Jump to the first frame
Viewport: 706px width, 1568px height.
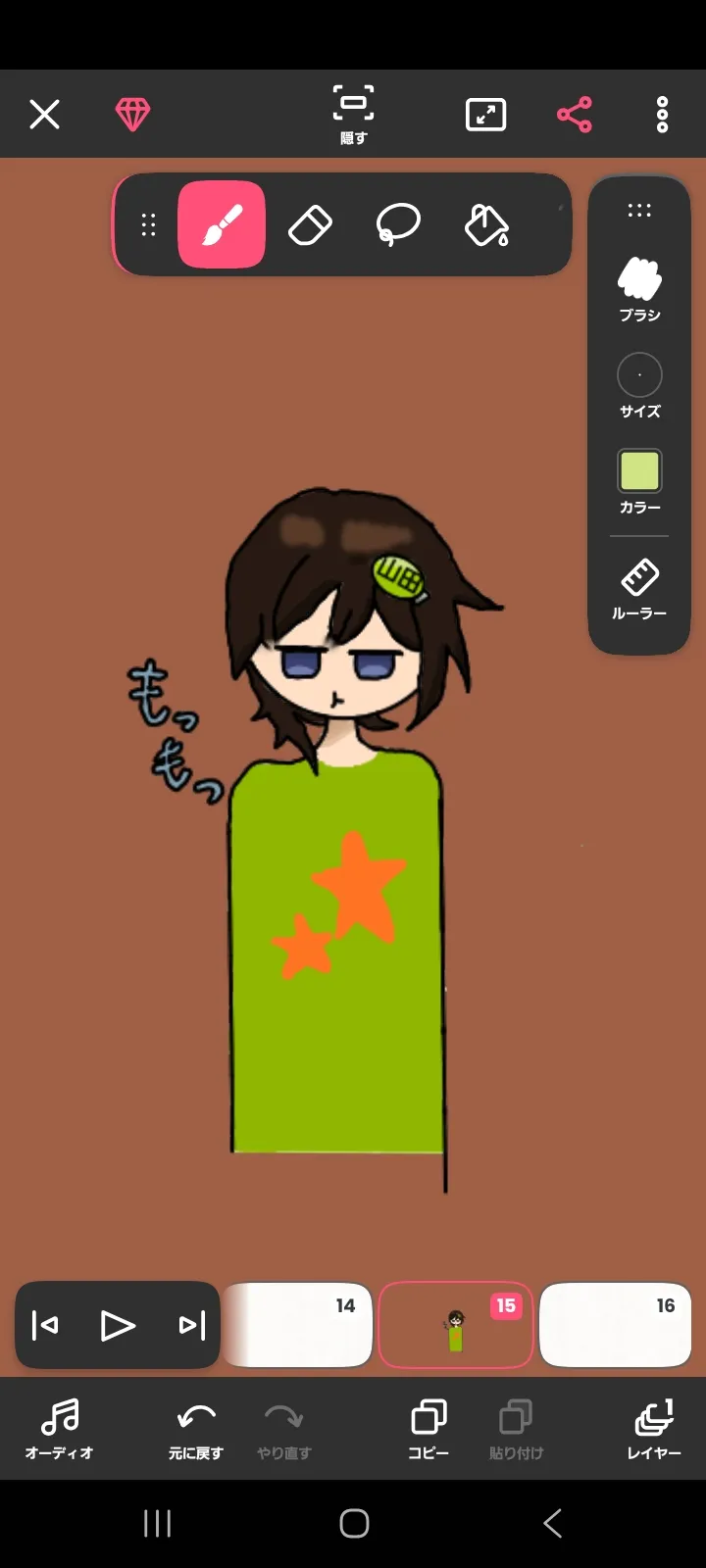pos(45,1326)
